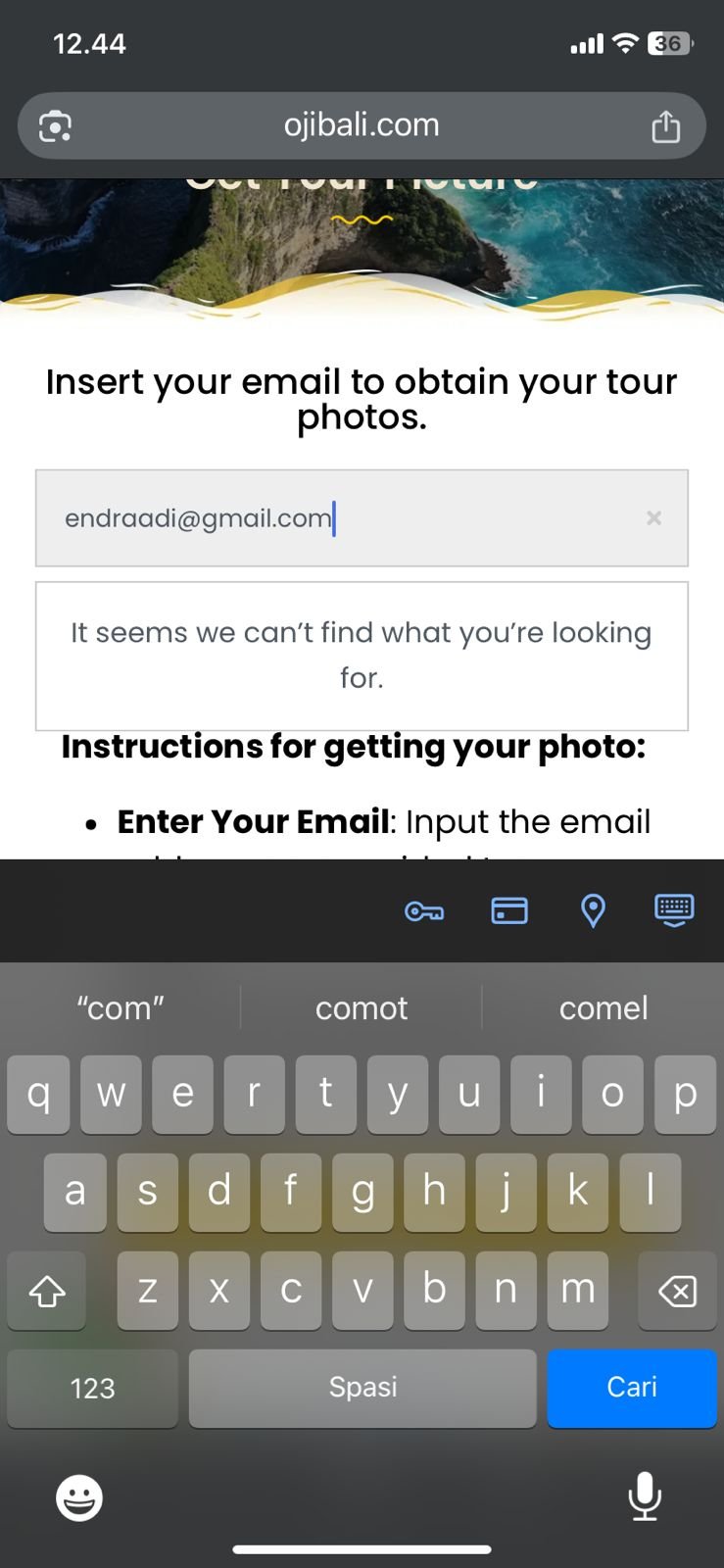Open saved payment cards autofill
The width and height of the screenshot is (724, 1568).
(x=509, y=911)
